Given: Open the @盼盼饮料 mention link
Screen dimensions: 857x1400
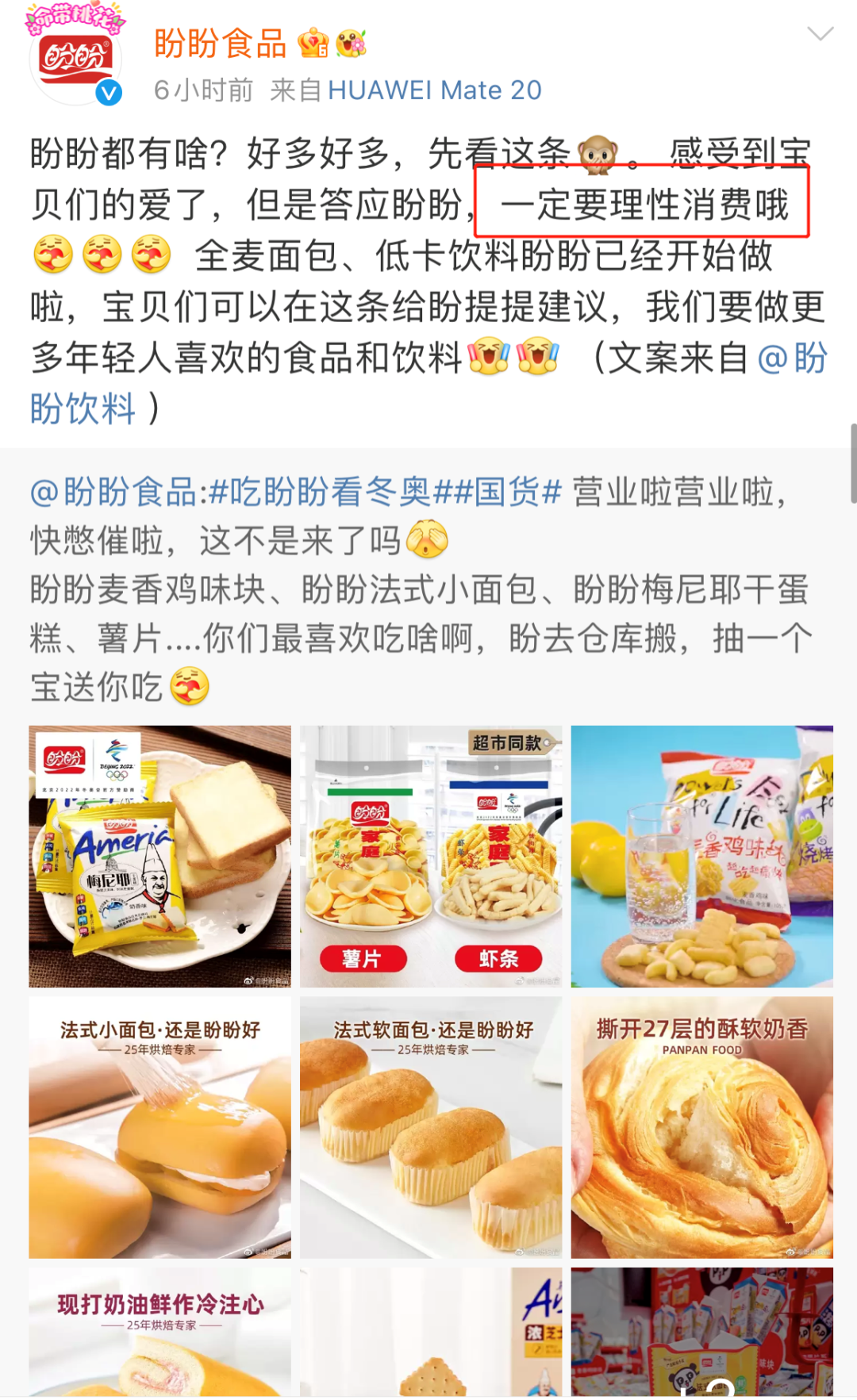Looking at the screenshot, I should point(428,383).
